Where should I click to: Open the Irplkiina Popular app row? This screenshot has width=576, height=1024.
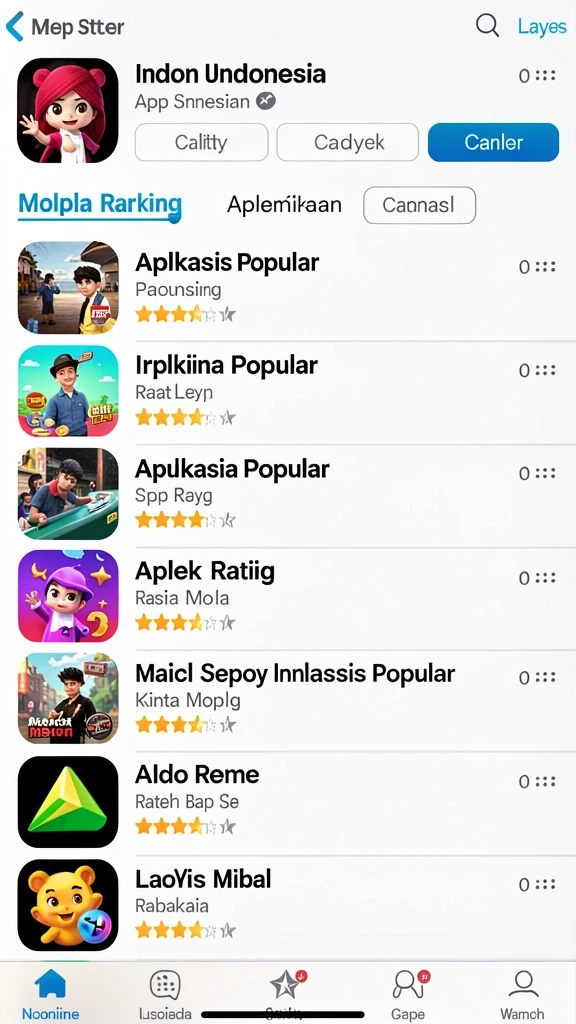(288, 391)
